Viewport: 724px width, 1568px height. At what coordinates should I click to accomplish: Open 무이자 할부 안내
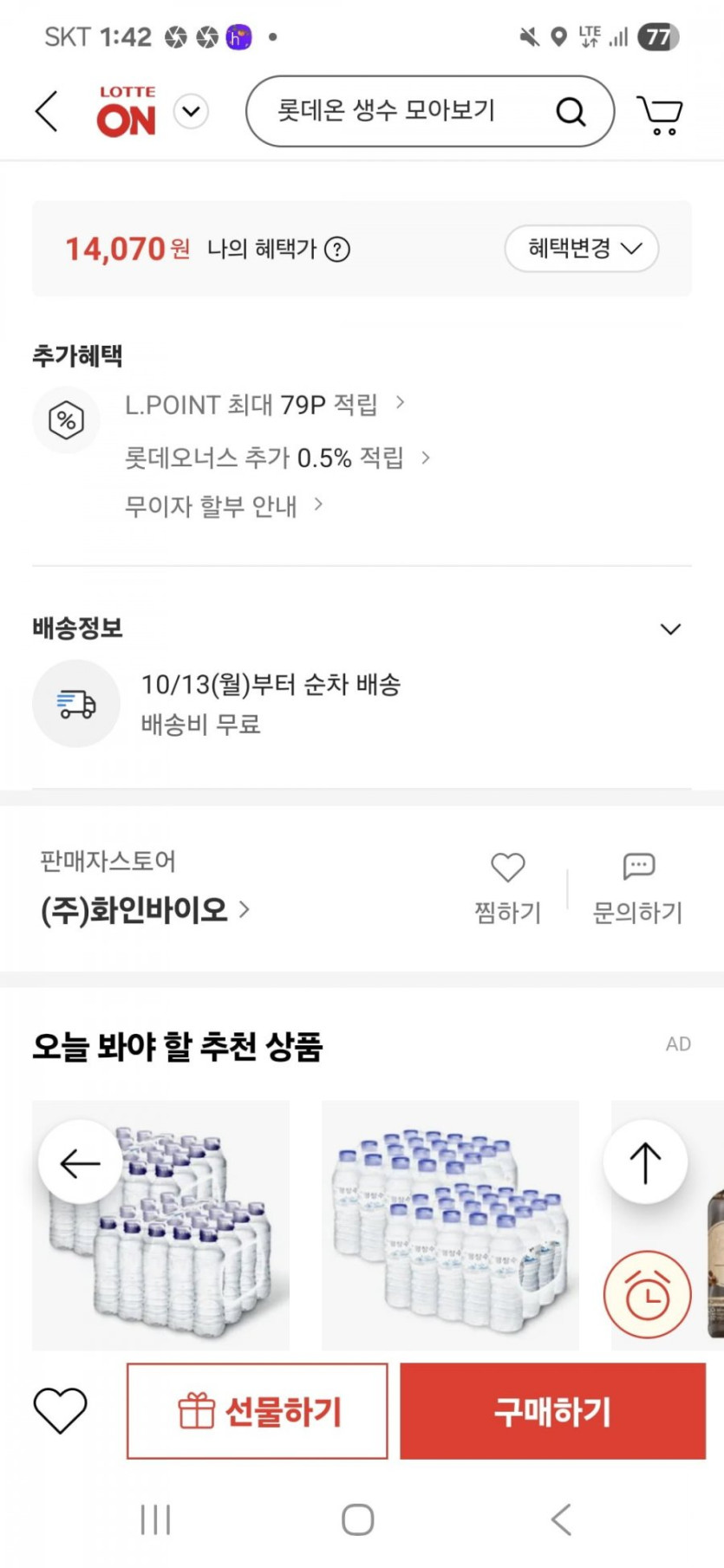[223, 505]
